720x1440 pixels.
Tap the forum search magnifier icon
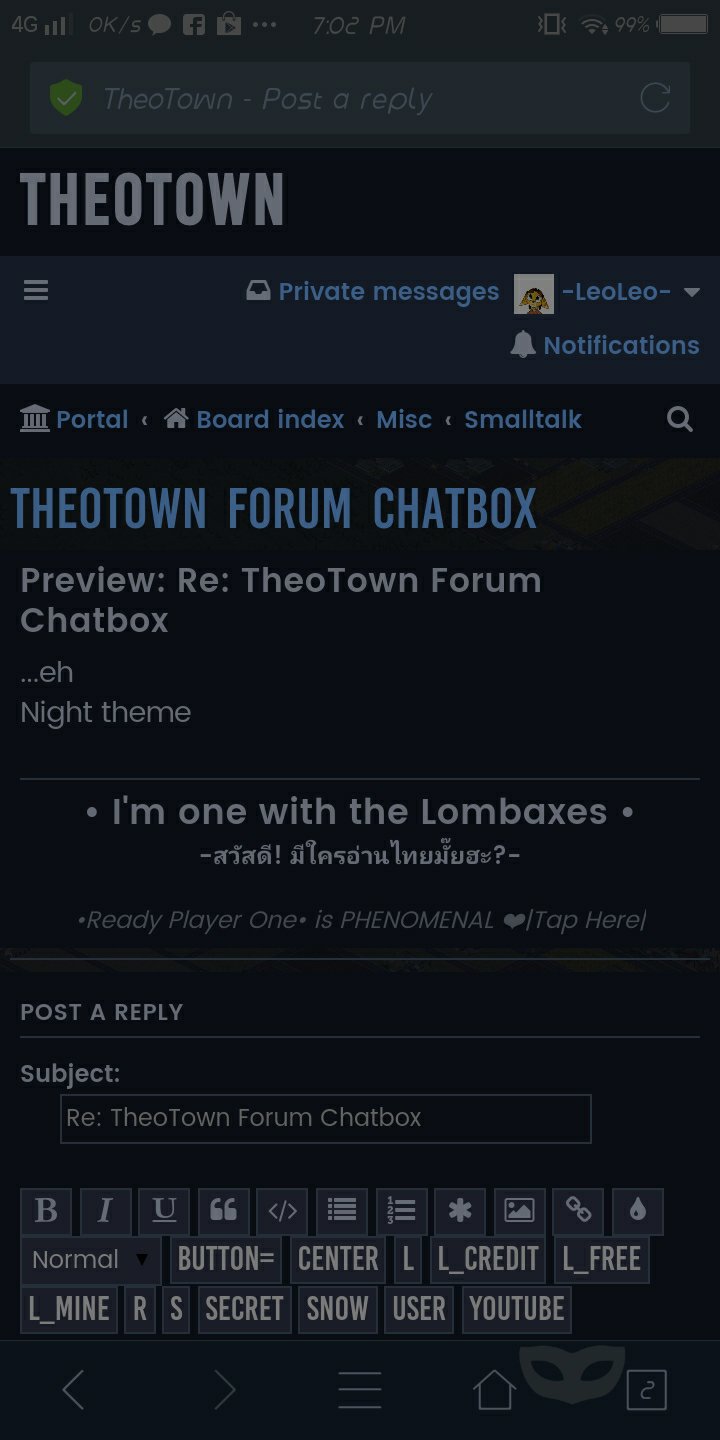coord(680,419)
